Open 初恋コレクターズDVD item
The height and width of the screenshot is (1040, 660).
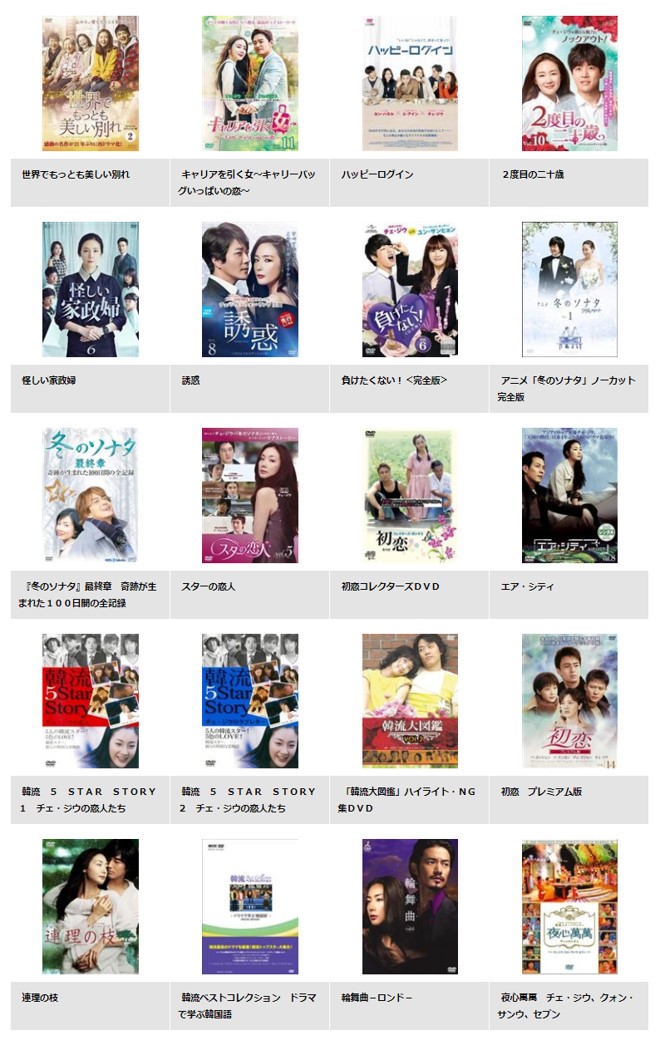410,496
